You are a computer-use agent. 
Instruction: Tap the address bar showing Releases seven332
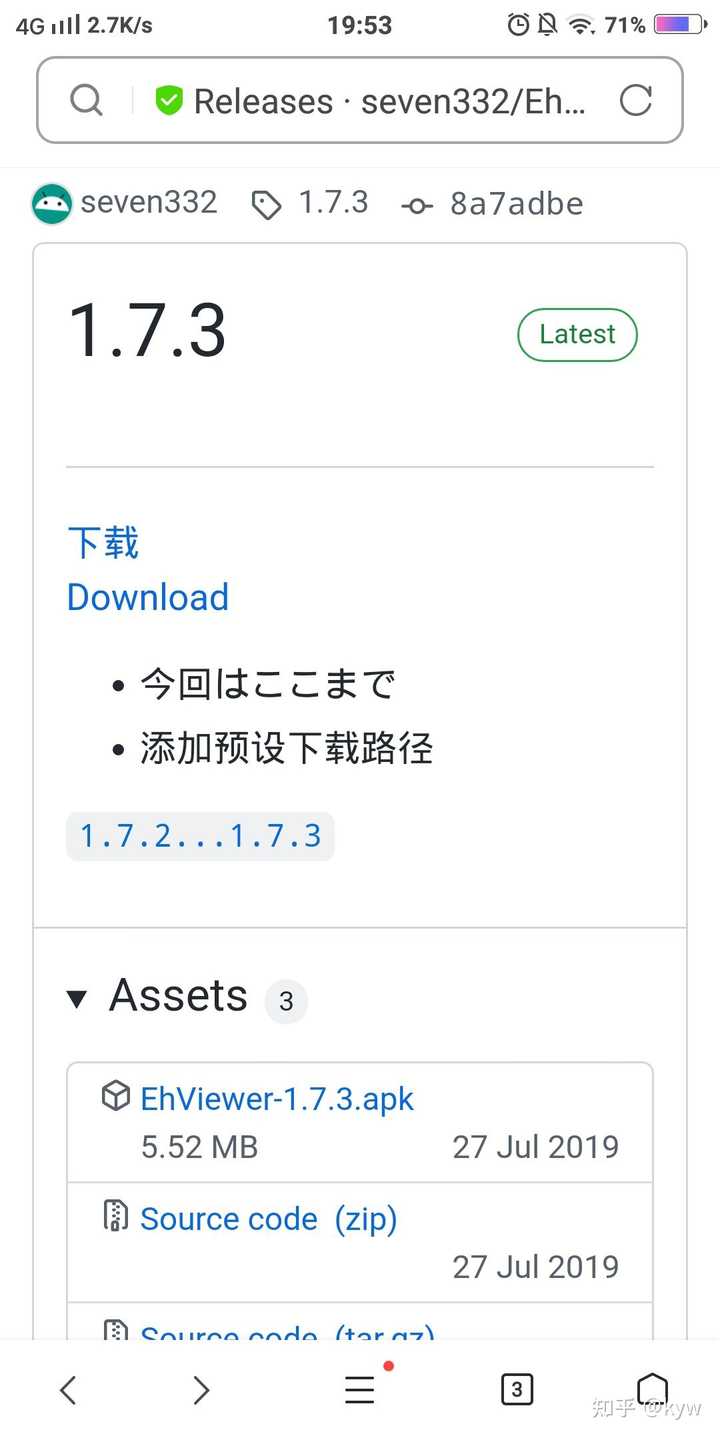click(x=360, y=100)
